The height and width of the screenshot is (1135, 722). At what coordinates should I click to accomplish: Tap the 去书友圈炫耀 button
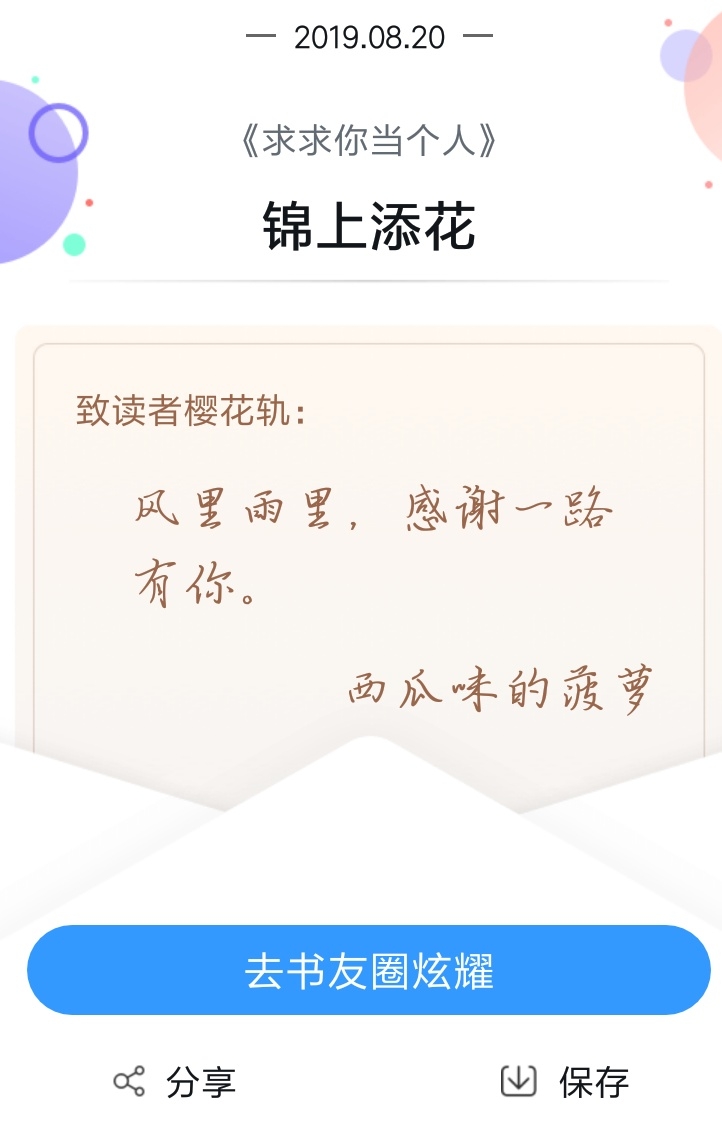click(369, 970)
